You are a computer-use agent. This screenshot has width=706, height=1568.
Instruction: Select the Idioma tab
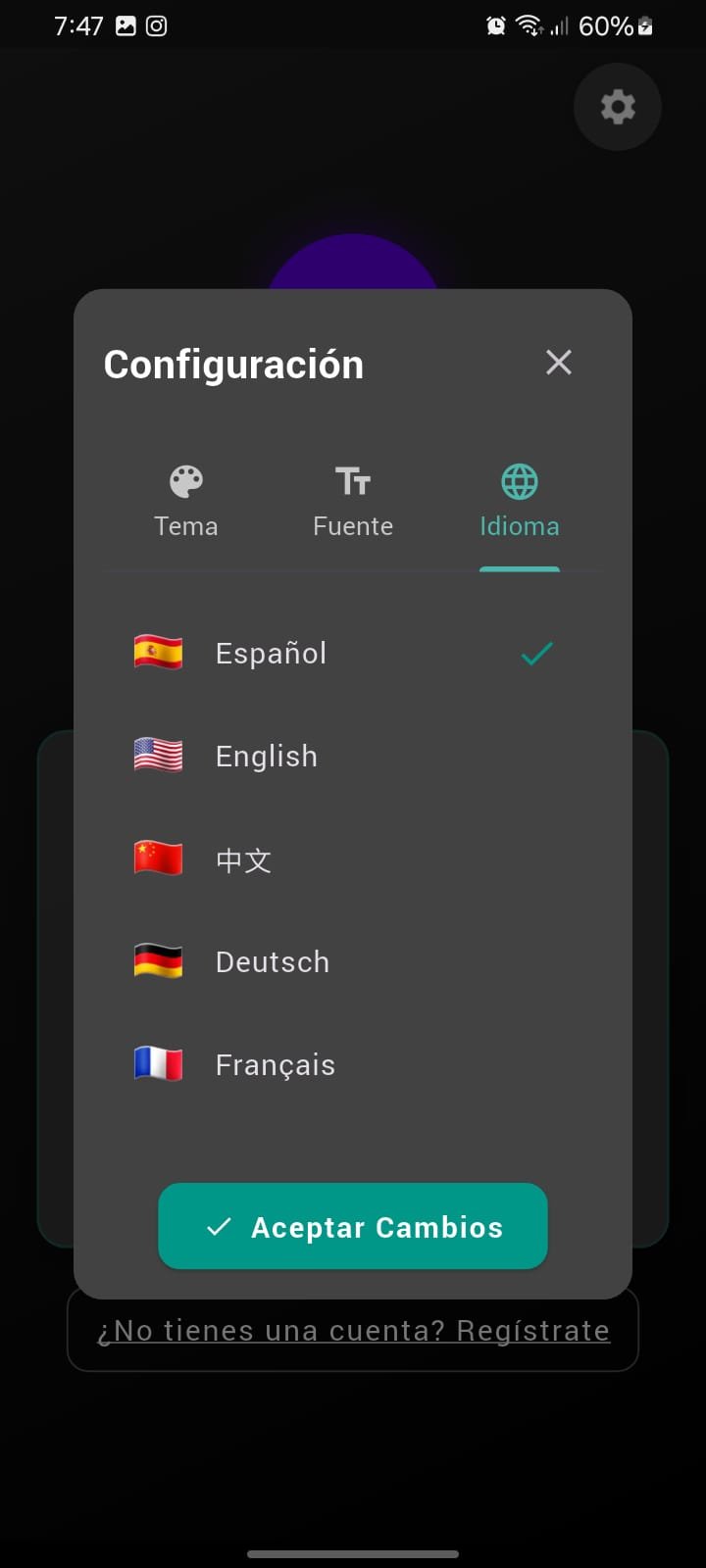click(519, 502)
